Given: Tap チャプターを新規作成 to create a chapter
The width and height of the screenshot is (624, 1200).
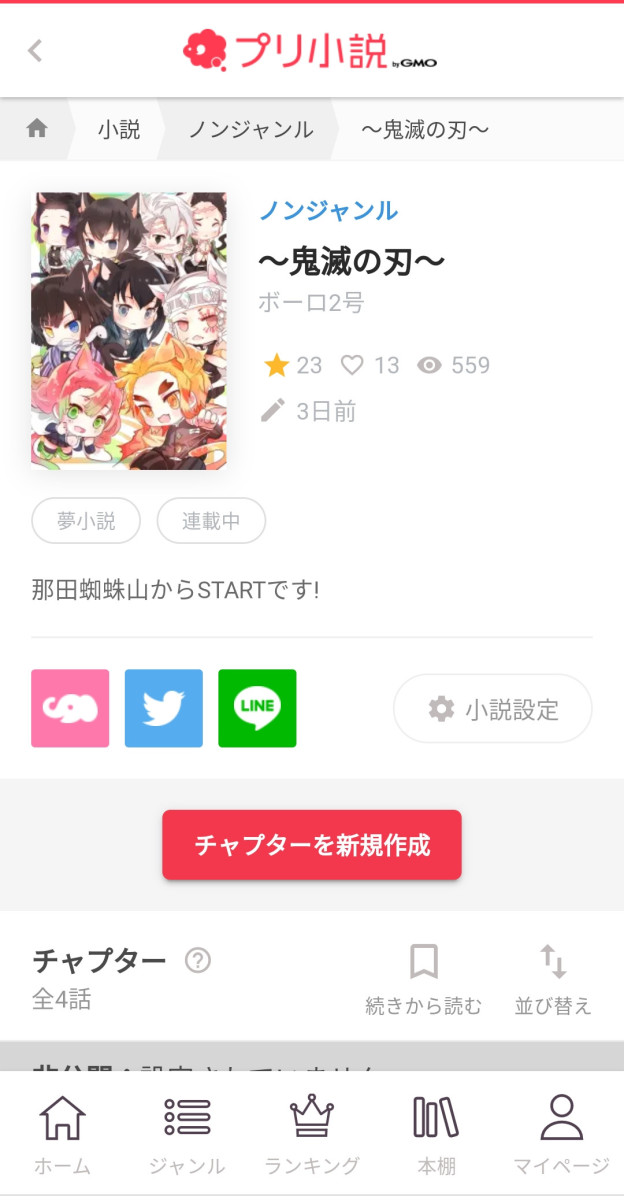Looking at the screenshot, I should pyautogui.click(x=312, y=845).
